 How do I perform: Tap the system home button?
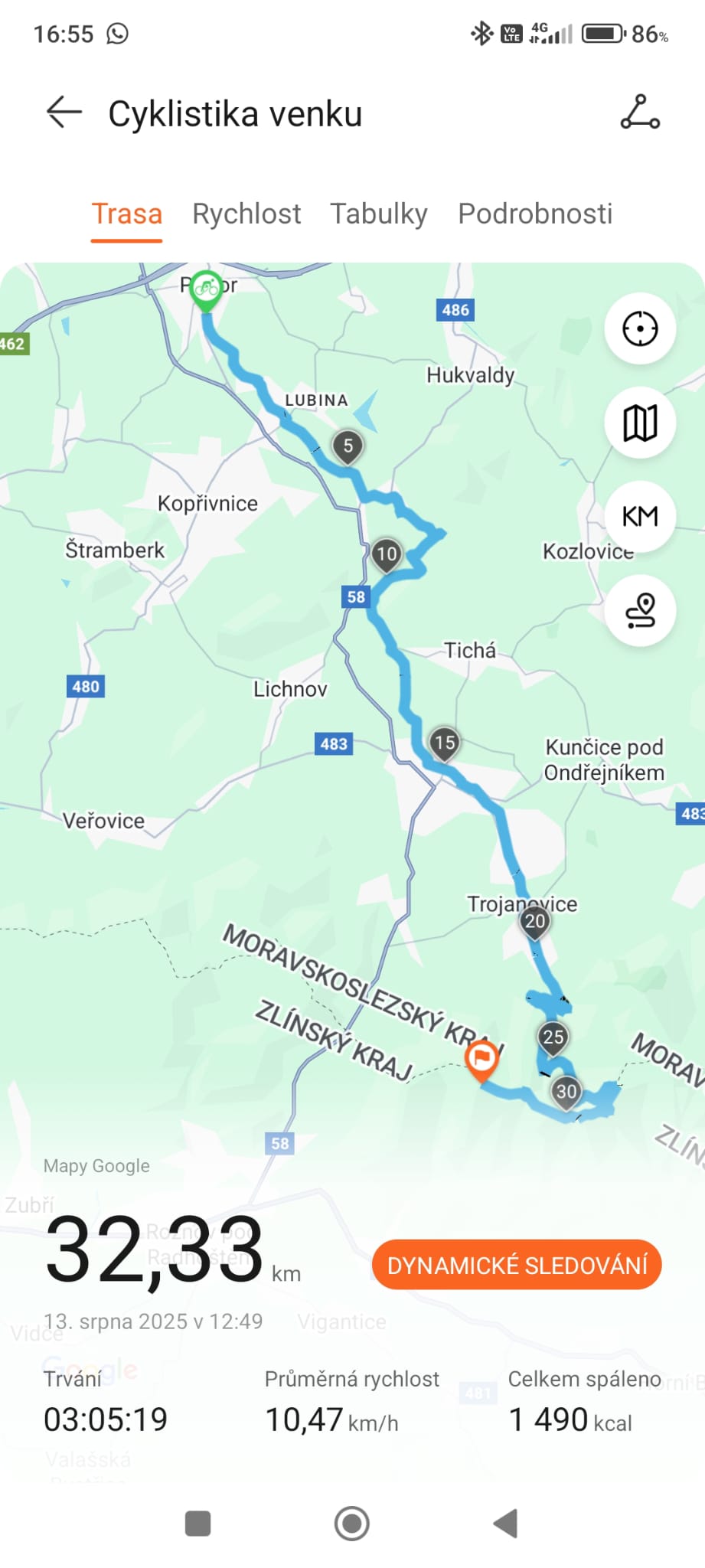click(352, 1524)
